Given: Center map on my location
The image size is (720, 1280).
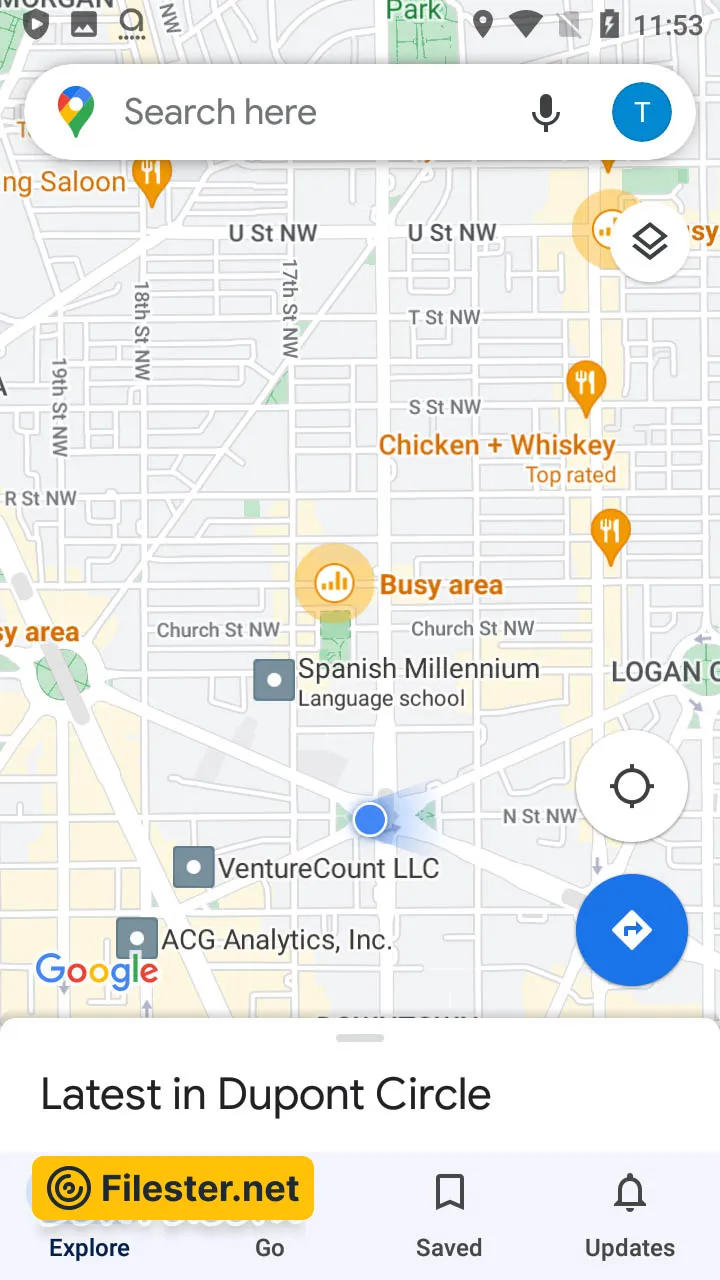Looking at the screenshot, I should 632,786.
